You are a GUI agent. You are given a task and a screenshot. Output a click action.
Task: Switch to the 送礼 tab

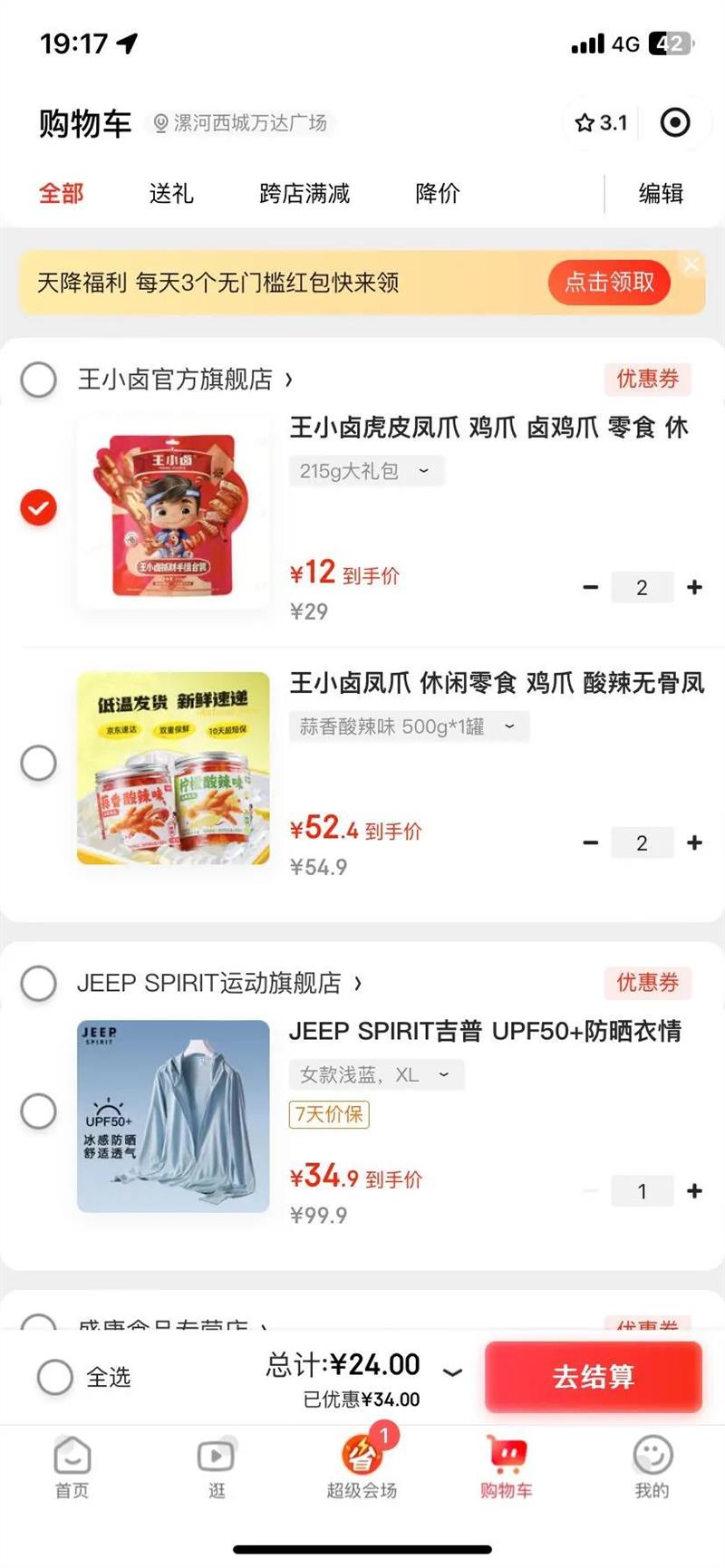coord(170,193)
